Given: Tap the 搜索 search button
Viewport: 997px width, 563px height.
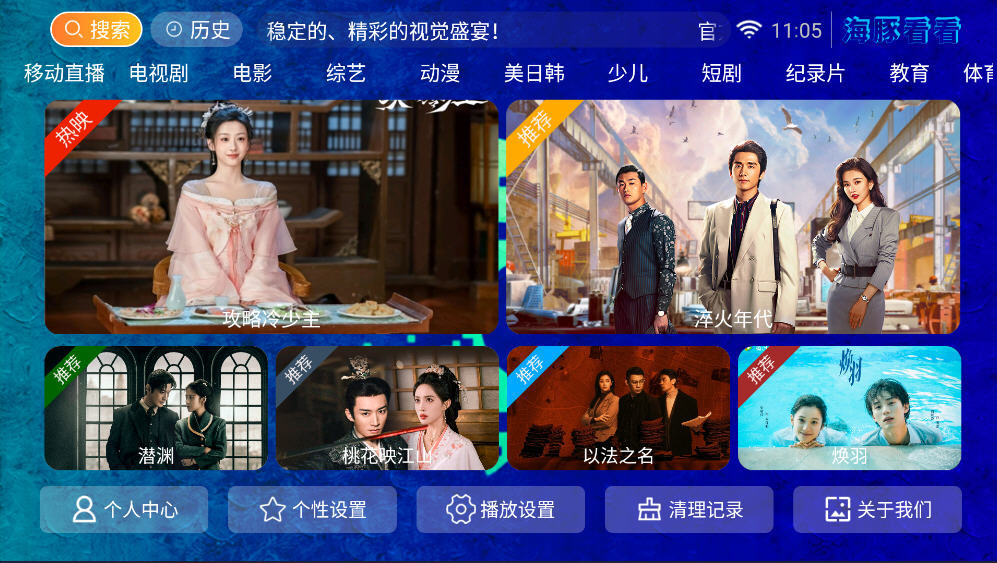Looking at the screenshot, I should coord(96,30).
